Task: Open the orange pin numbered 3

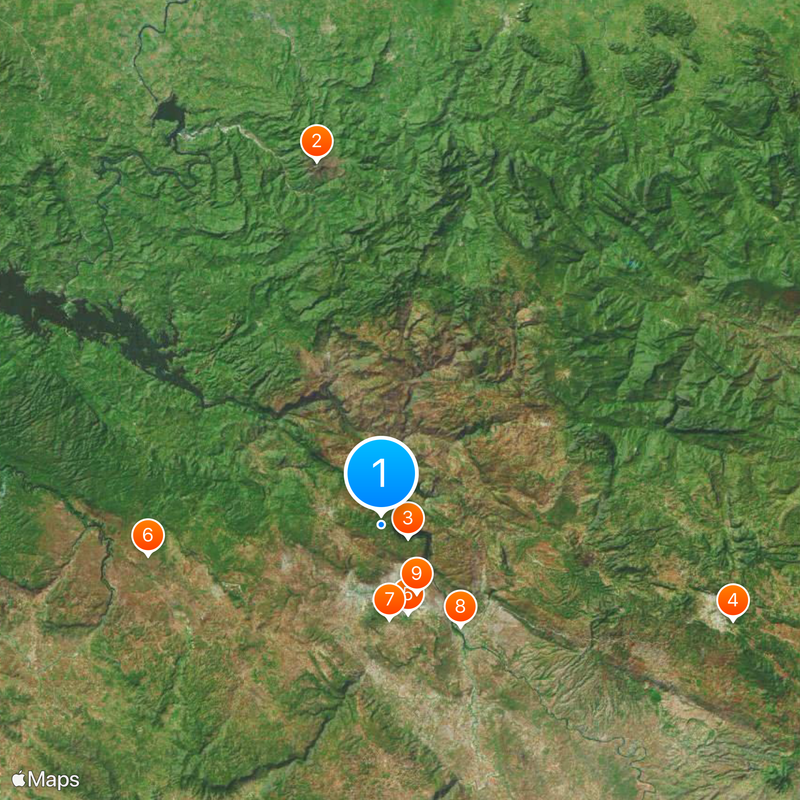Action: click(408, 518)
